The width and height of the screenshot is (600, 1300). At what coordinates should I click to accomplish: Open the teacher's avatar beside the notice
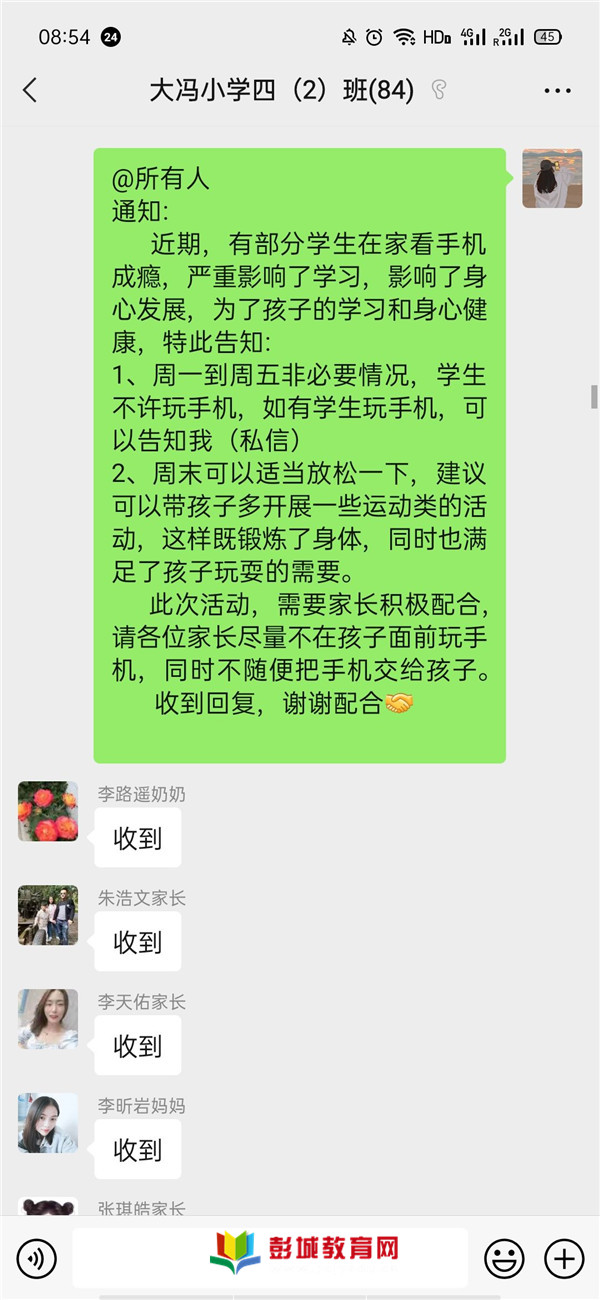[552, 179]
